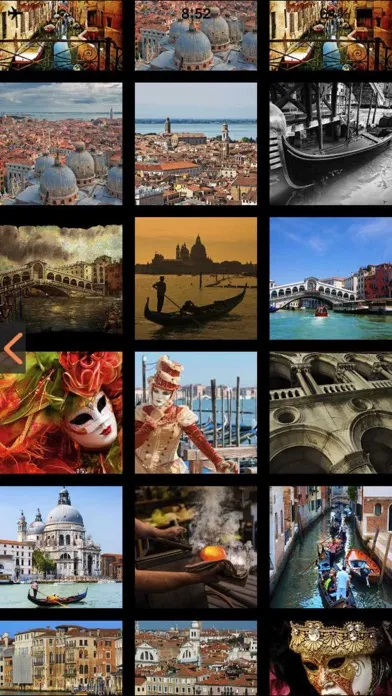Open the sunset gondolier silhouette photo
Image resolution: width=392 pixels, height=696 pixels.
[x=196, y=278]
